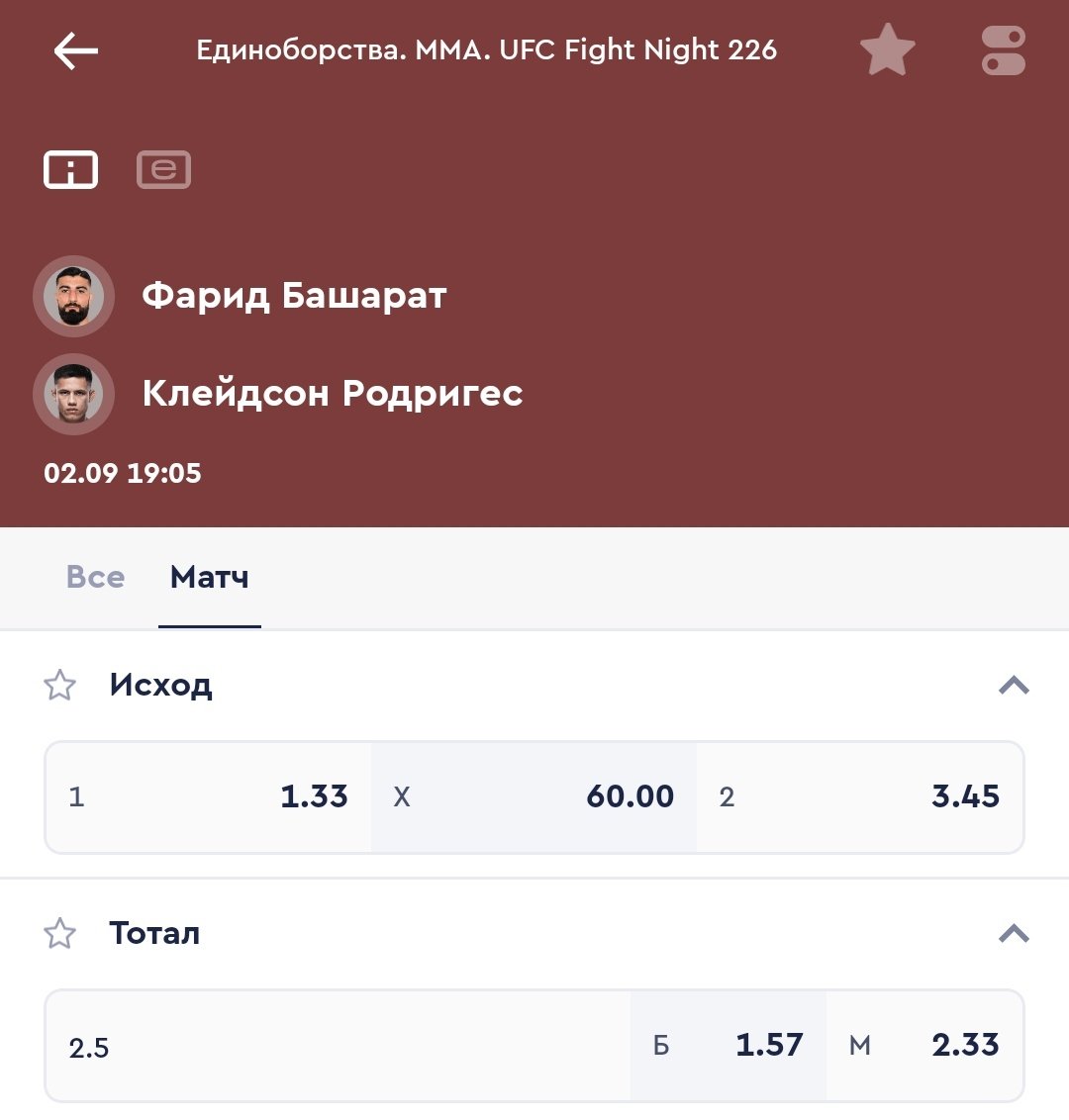Viewport: 1069px width, 1120px height.
Task: Bet on outcome 2 at 3.45
Action: (859, 796)
